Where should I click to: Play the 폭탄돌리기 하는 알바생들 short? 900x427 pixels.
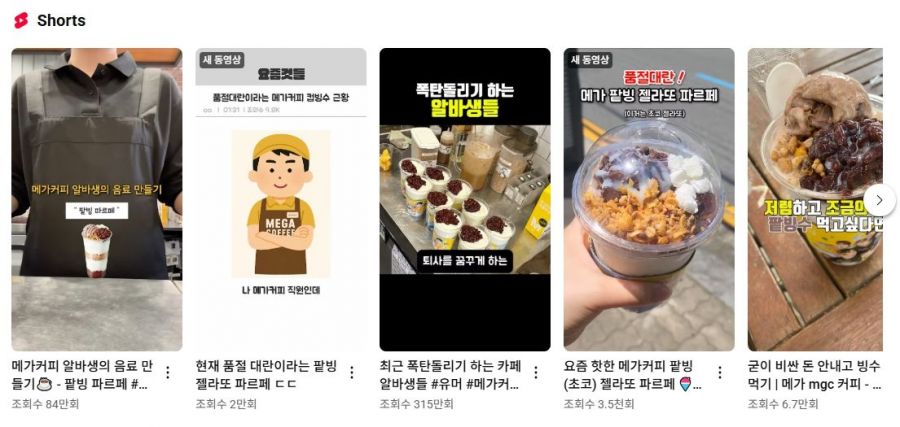464,199
